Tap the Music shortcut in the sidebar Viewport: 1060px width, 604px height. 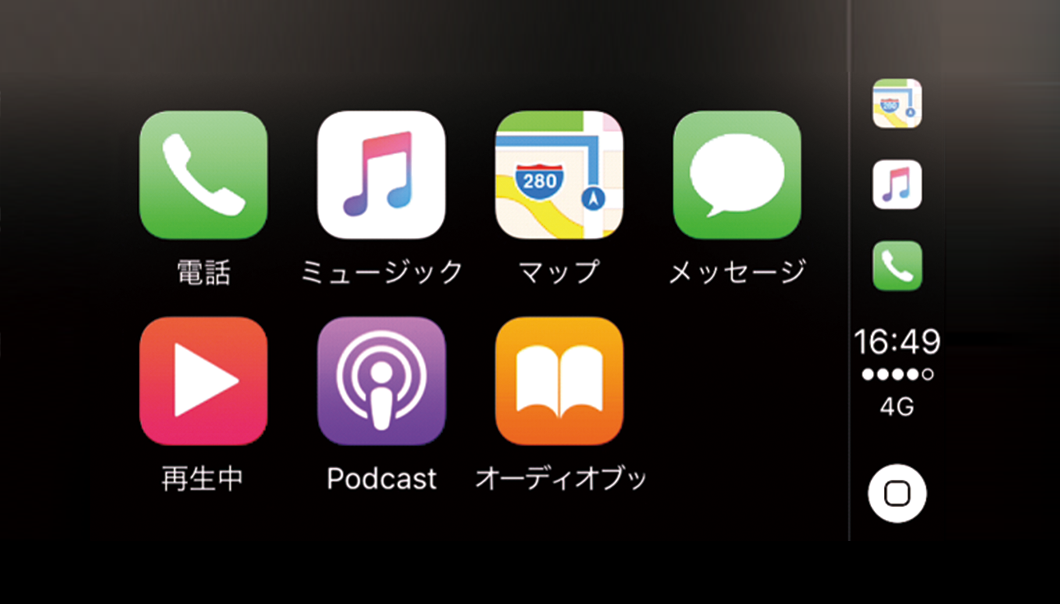click(x=897, y=185)
